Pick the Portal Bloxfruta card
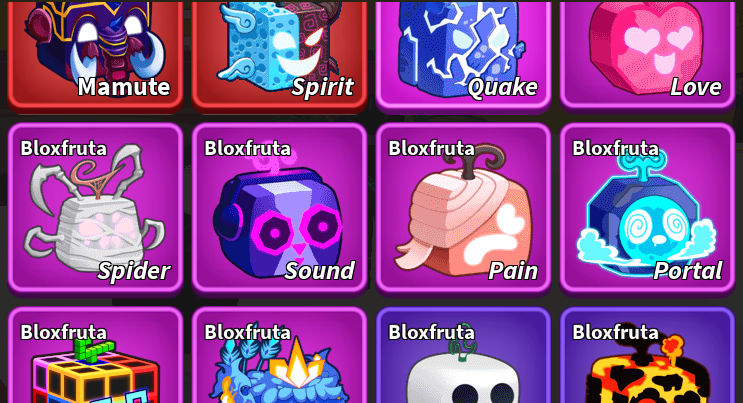This screenshot has width=743, height=403. (x=647, y=210)
